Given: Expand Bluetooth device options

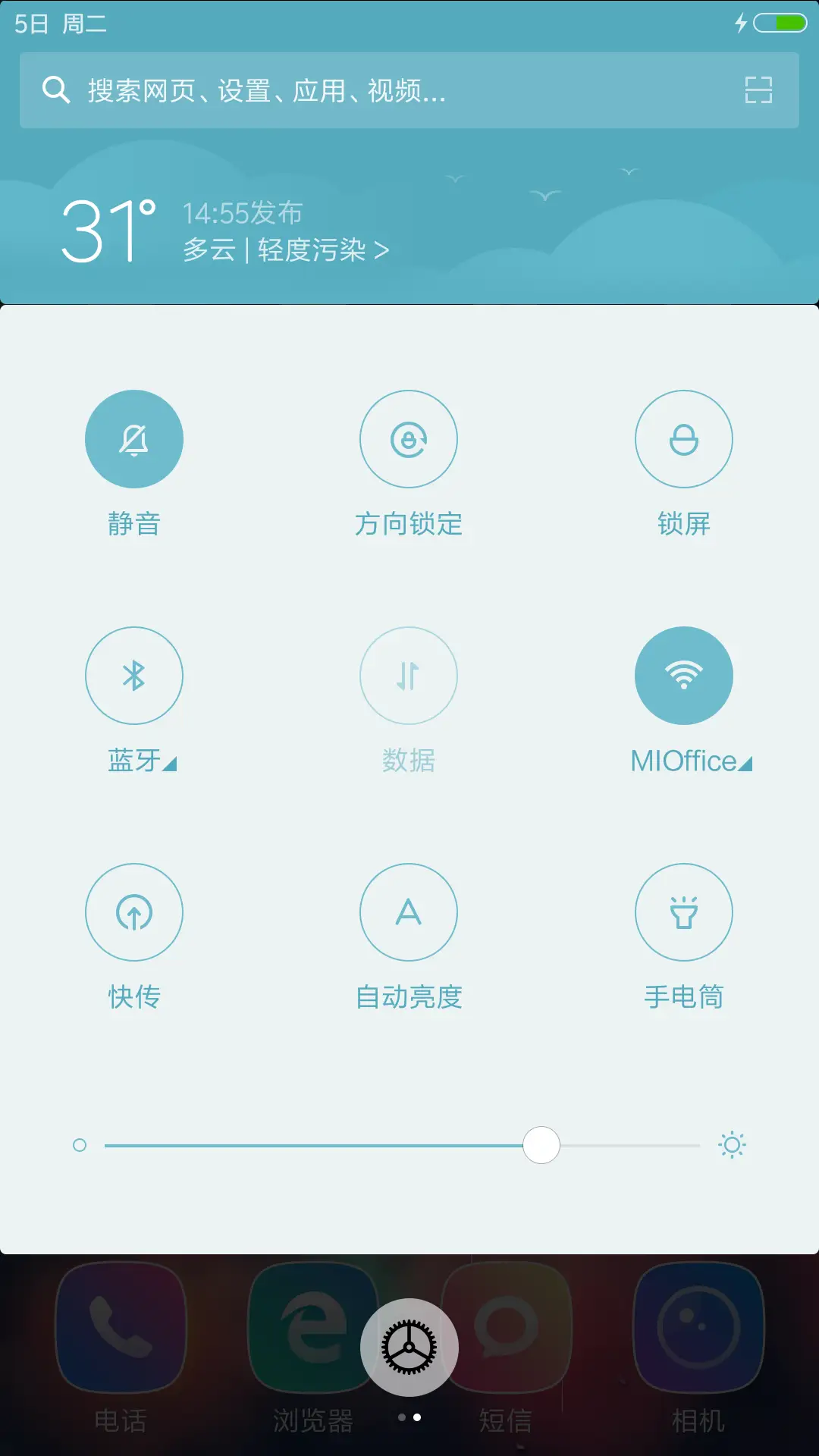Looking at the screenshot, I should coord(171,764).
